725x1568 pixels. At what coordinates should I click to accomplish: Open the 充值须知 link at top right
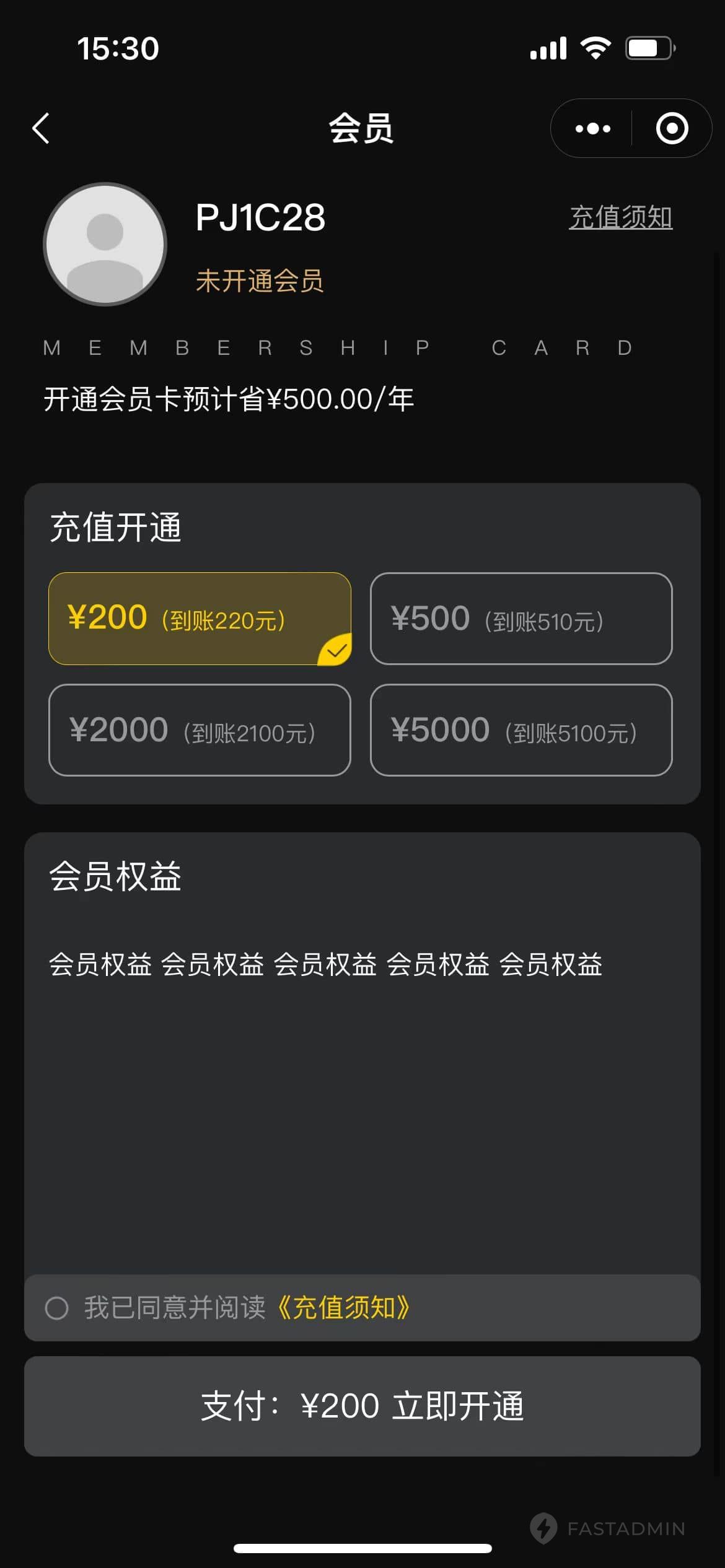click(x=620, y=217)
